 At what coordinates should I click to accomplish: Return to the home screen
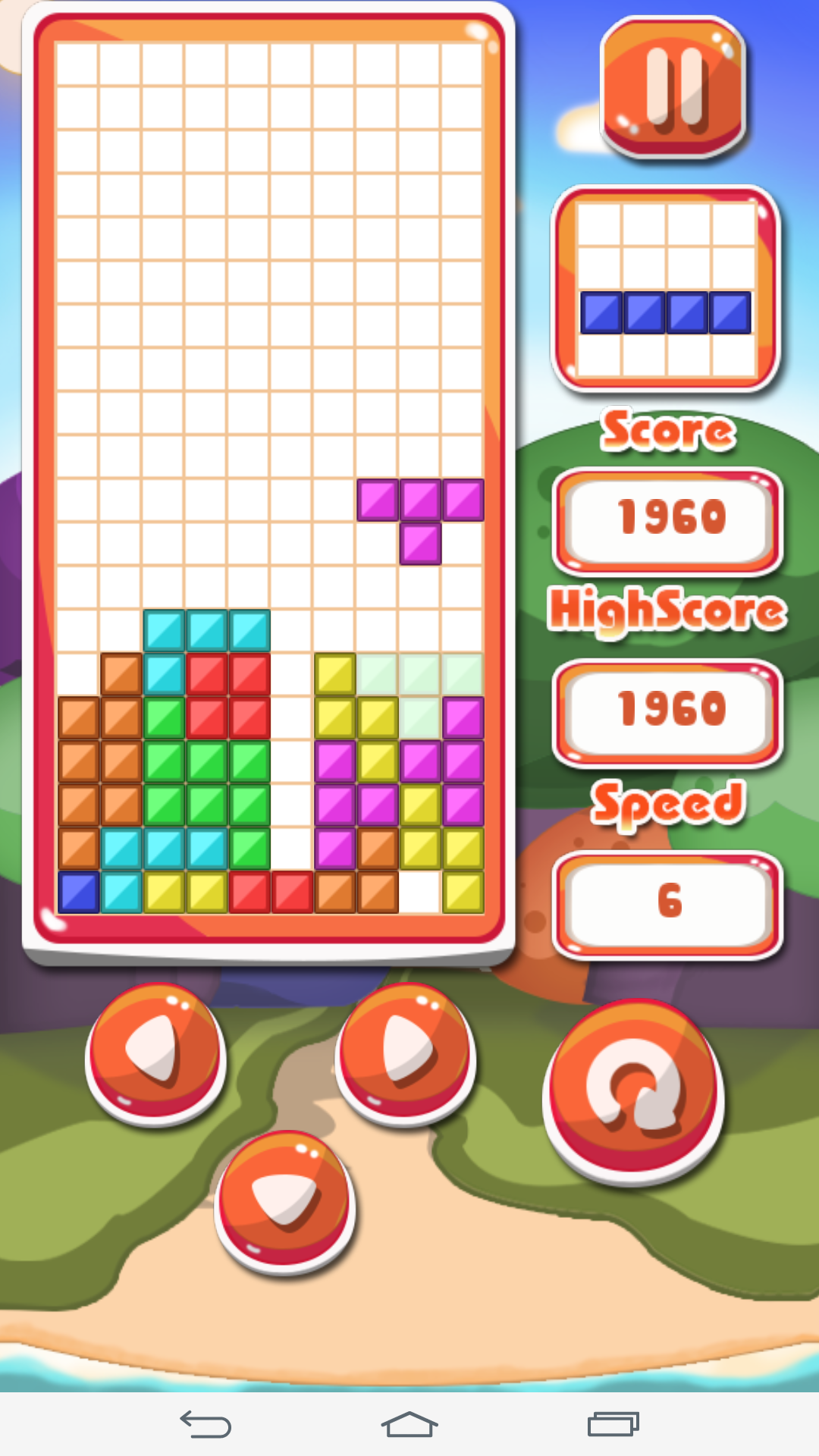(409, 1424)
